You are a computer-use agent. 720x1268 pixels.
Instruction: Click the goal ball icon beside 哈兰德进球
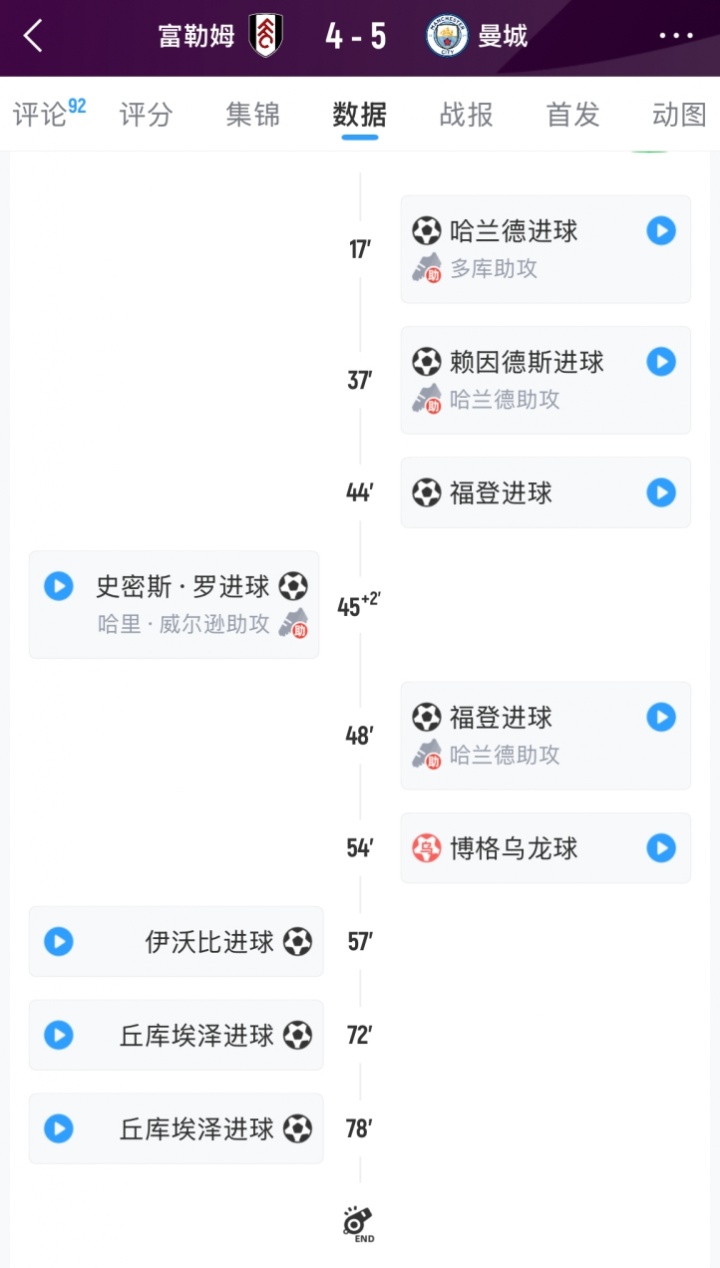click(428, 231)
